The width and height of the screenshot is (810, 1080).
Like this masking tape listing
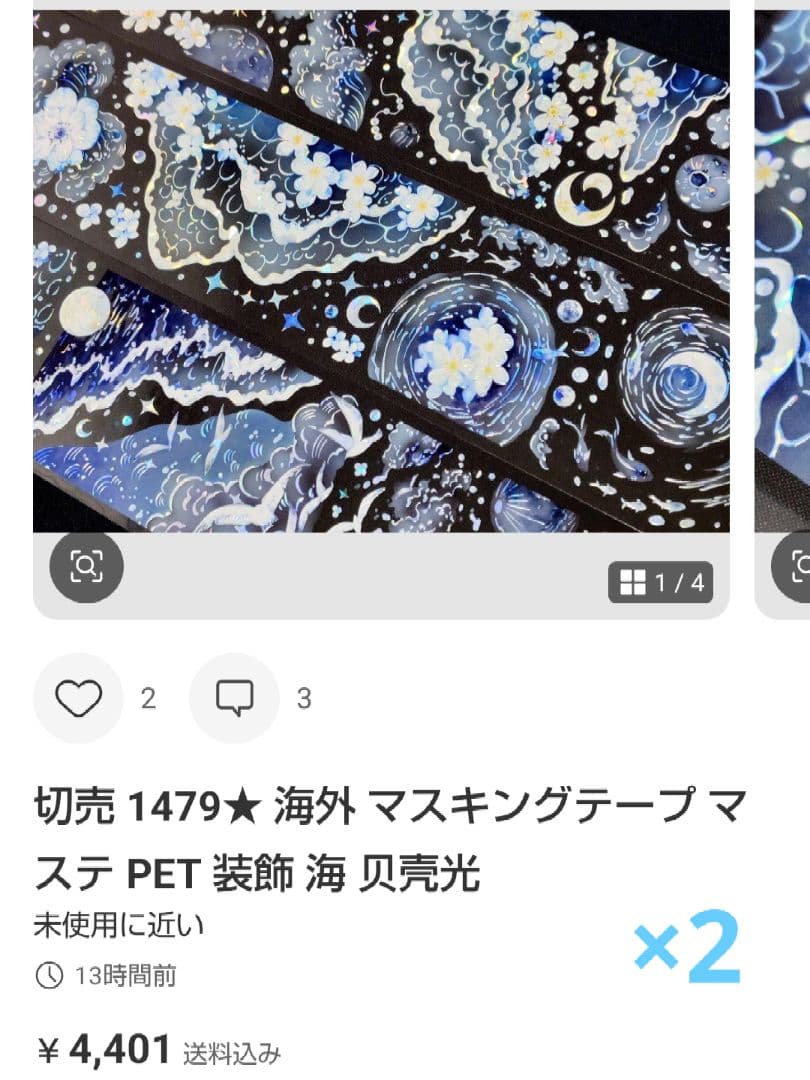79,698
